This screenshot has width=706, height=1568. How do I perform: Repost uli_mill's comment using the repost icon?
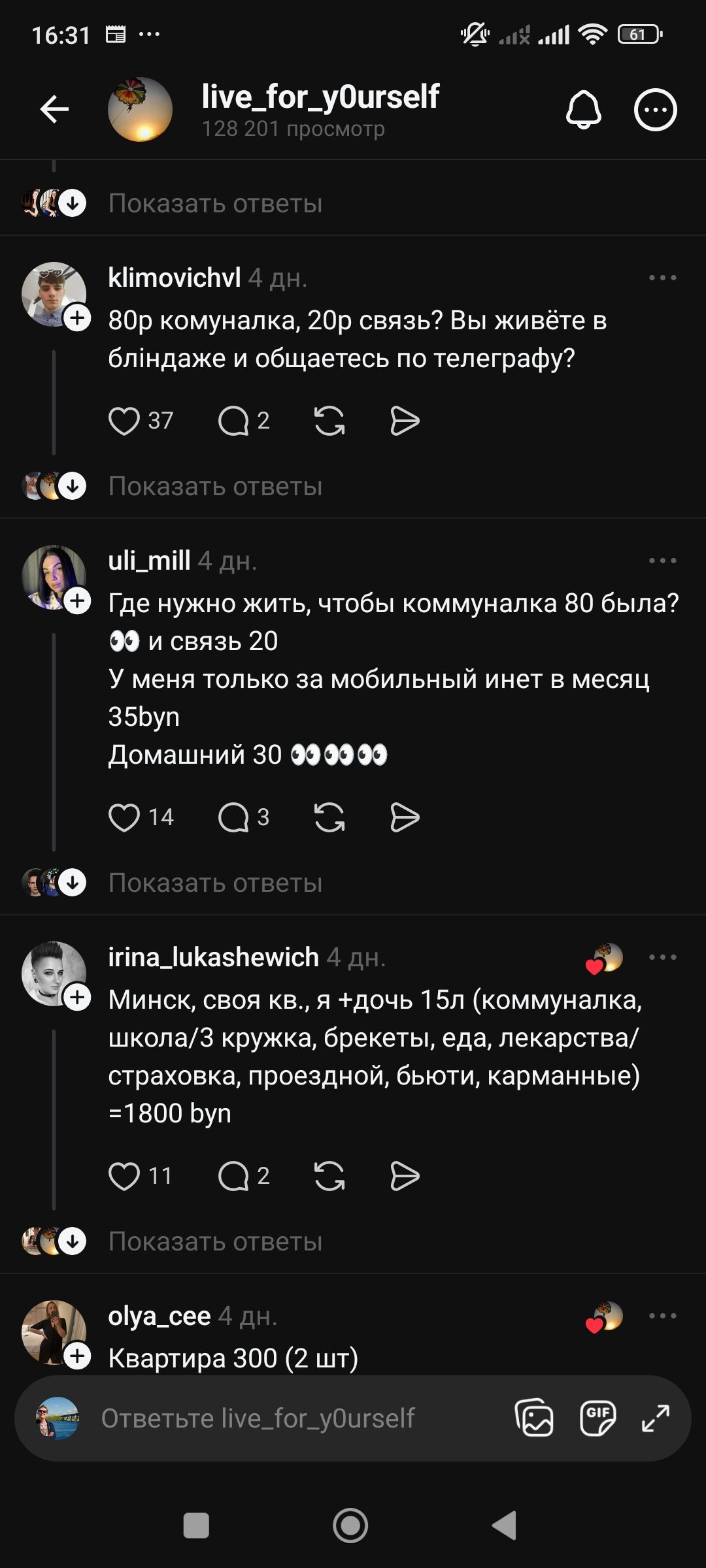329,816
